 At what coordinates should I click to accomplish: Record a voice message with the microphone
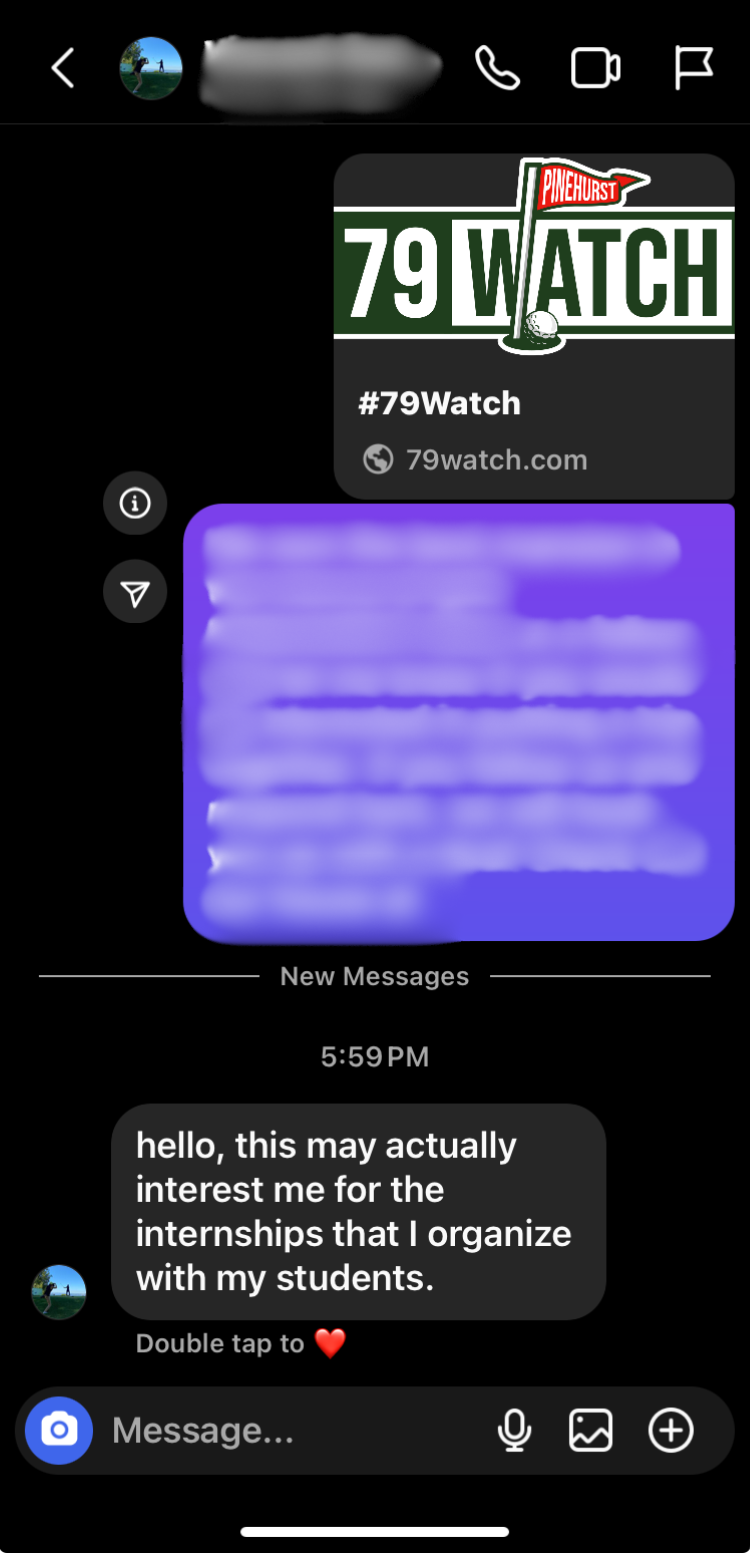click(514, 1430)
